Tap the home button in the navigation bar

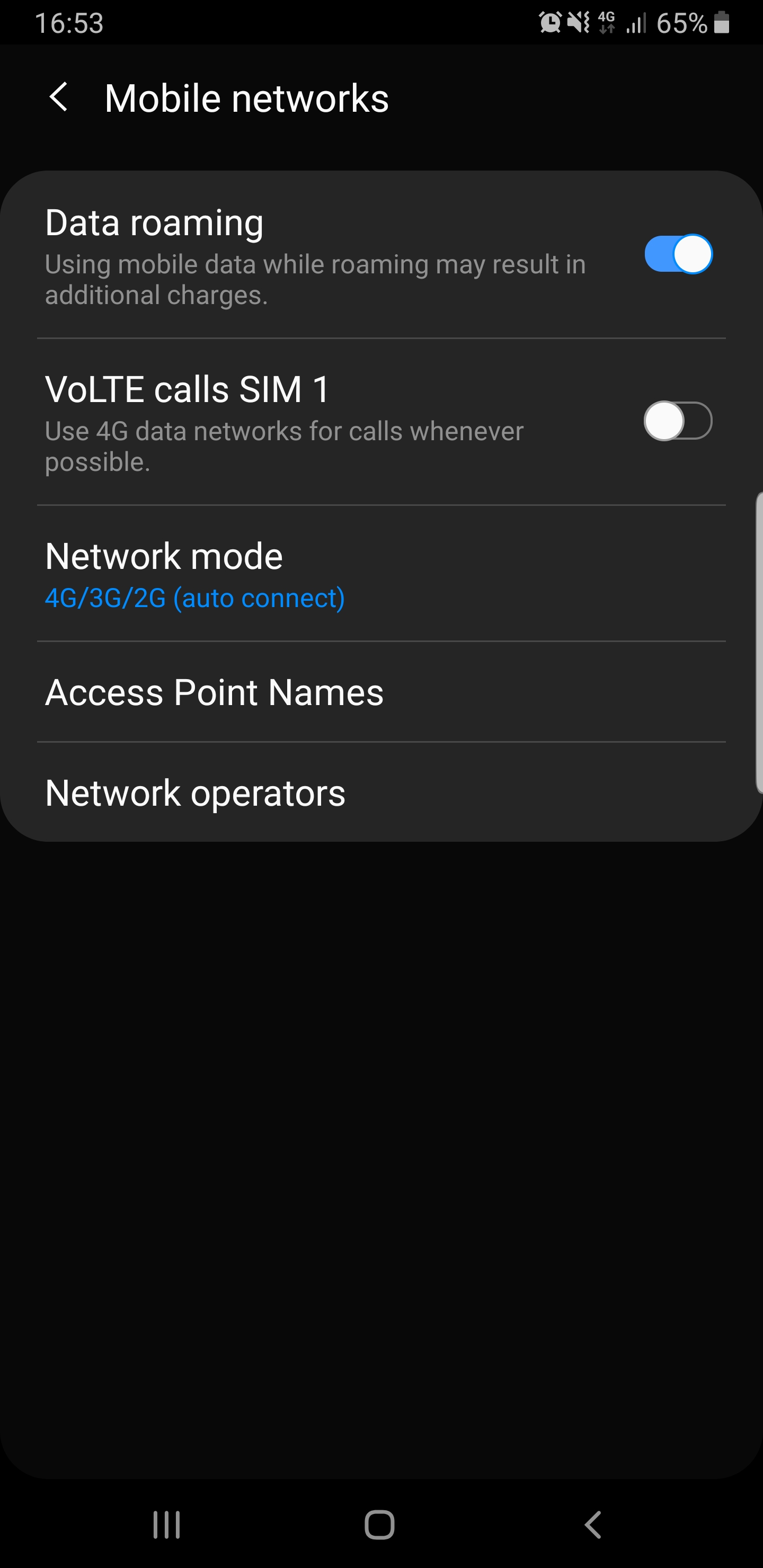click(x=381, y=1524)
